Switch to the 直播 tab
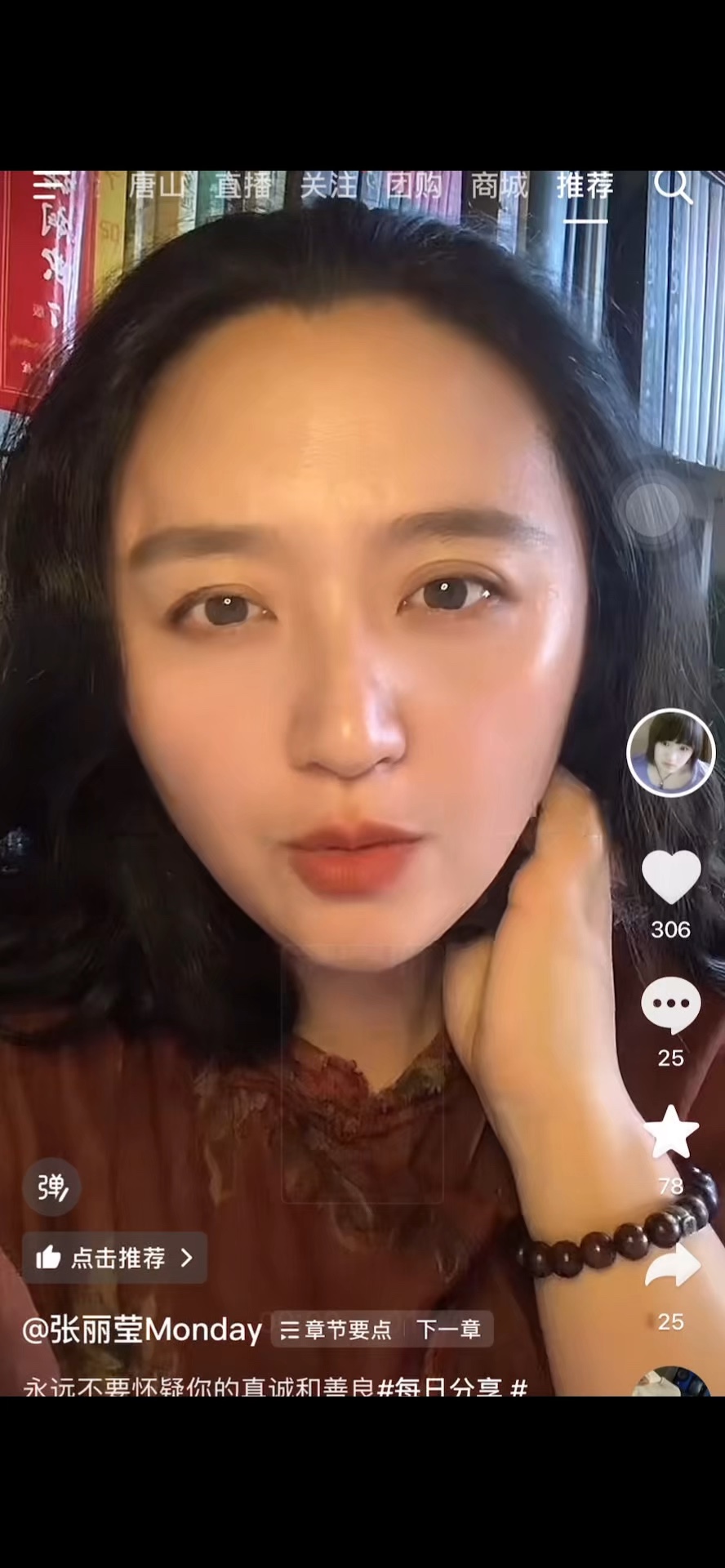 [x=243, y=187]
